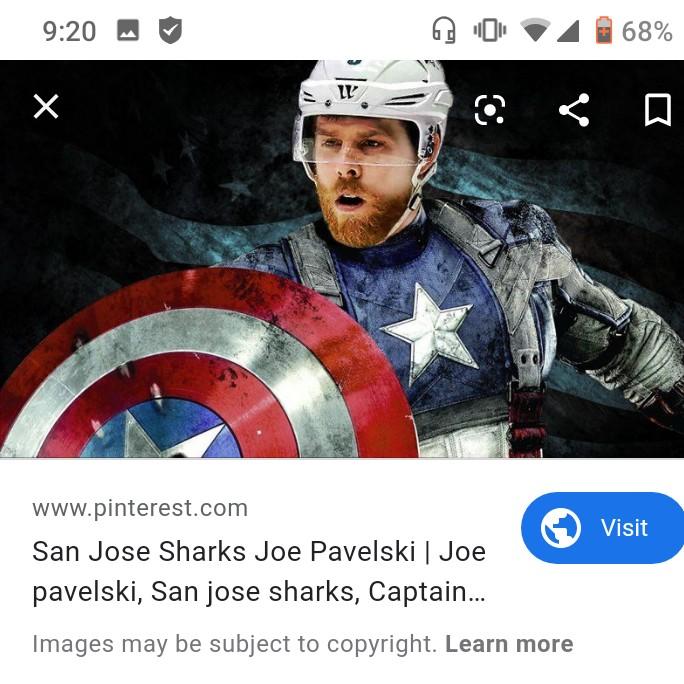Save image to collections bookmark
Image resolution: width=684 pixels, height=684 pixels.
click(657, 109)
